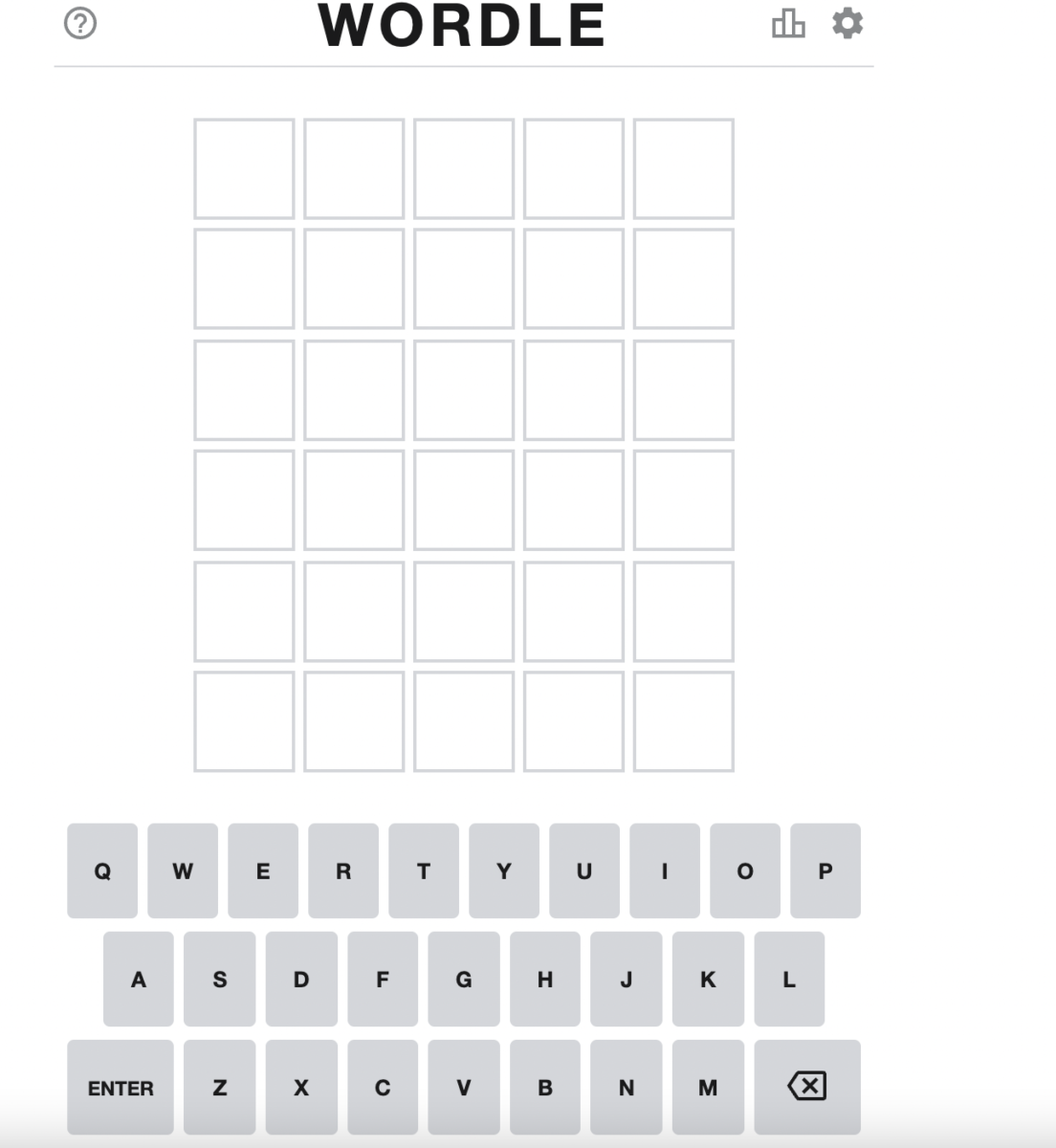The height and width of the screenshot is (1148, 1056).
Task: Click the last cell of the bottom row
Action: tap(683, 719)
